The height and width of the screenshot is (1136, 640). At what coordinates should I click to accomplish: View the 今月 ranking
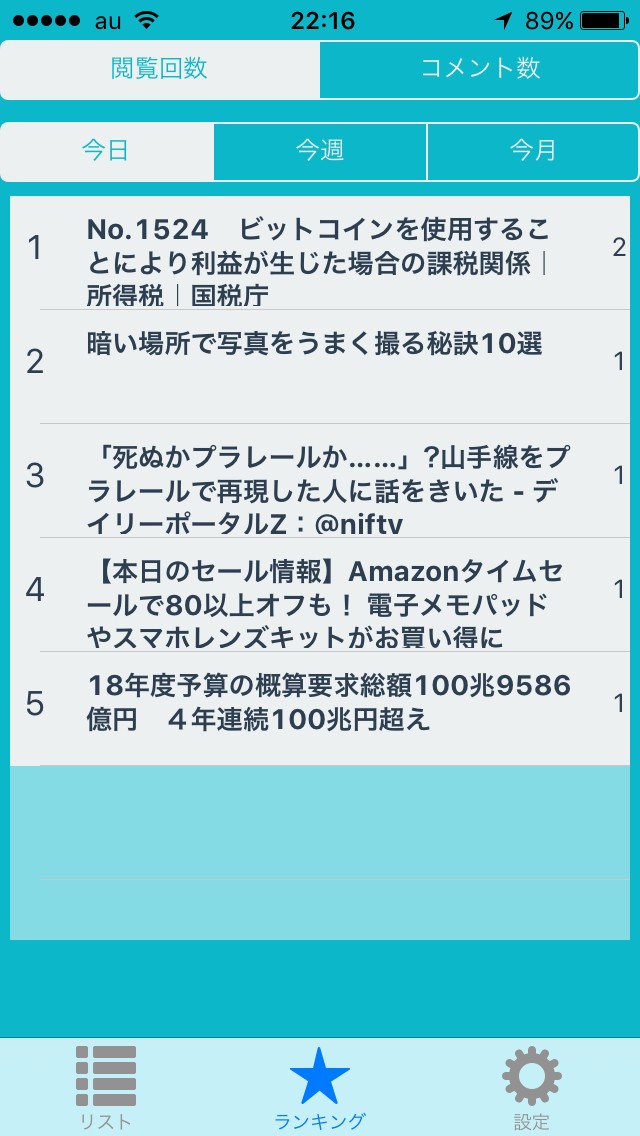click(x=533, y=151)
